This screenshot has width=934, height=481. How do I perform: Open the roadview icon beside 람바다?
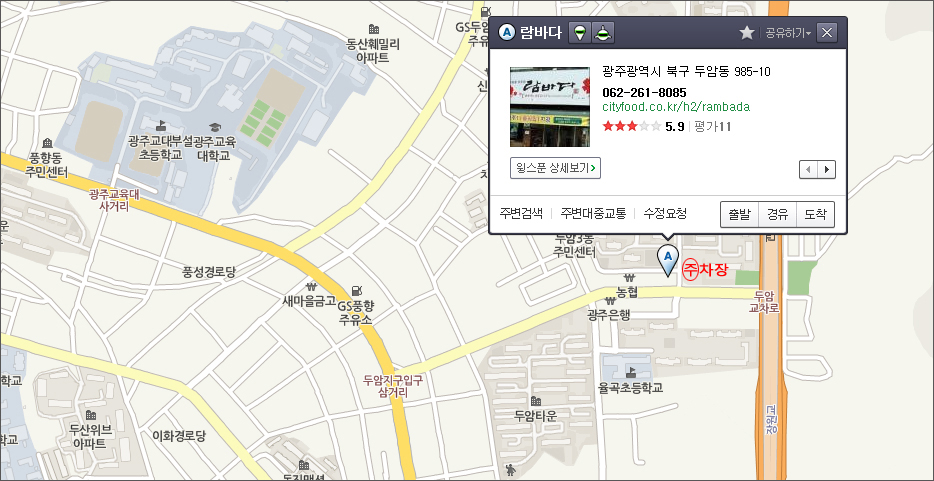point(580,33)
